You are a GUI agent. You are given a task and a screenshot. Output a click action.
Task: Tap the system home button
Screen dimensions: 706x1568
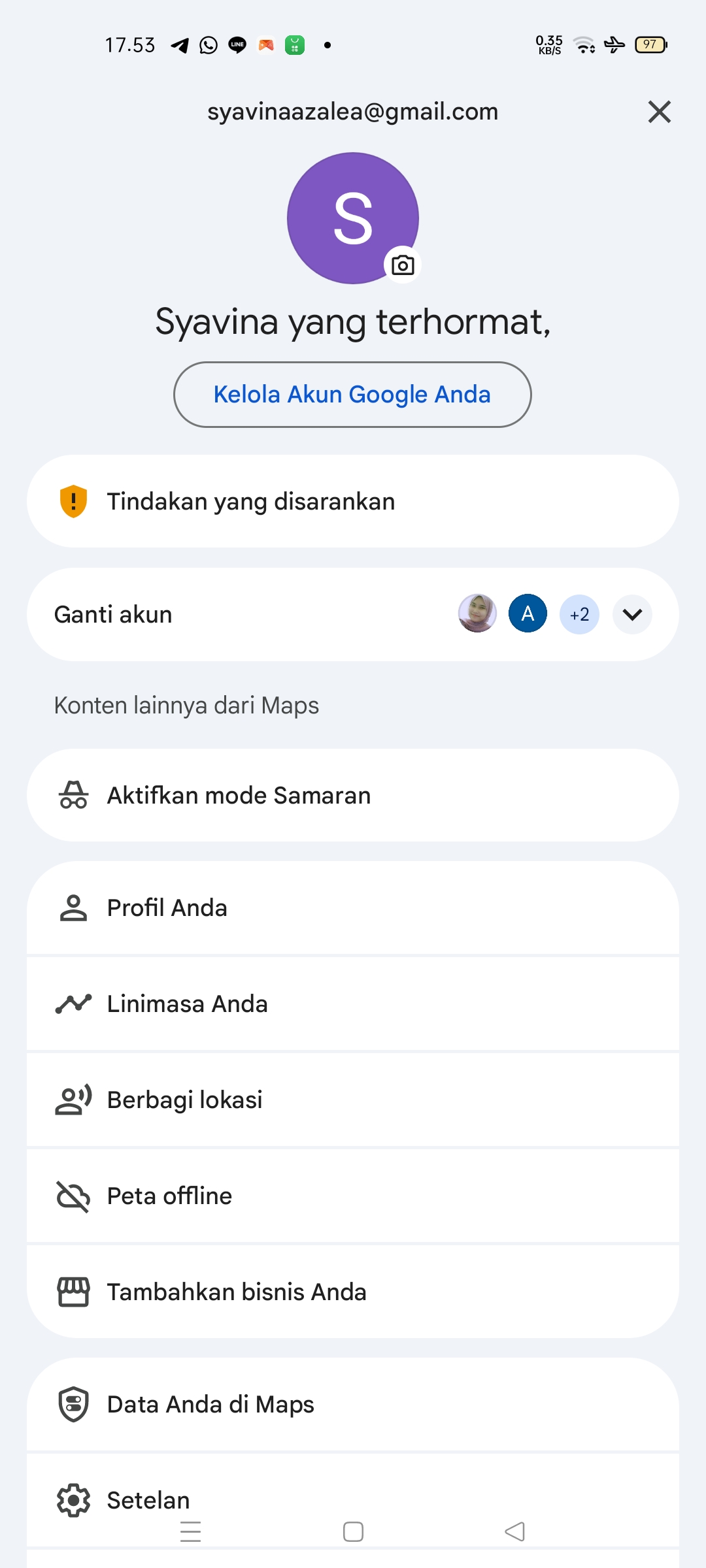click(353, 1532)
